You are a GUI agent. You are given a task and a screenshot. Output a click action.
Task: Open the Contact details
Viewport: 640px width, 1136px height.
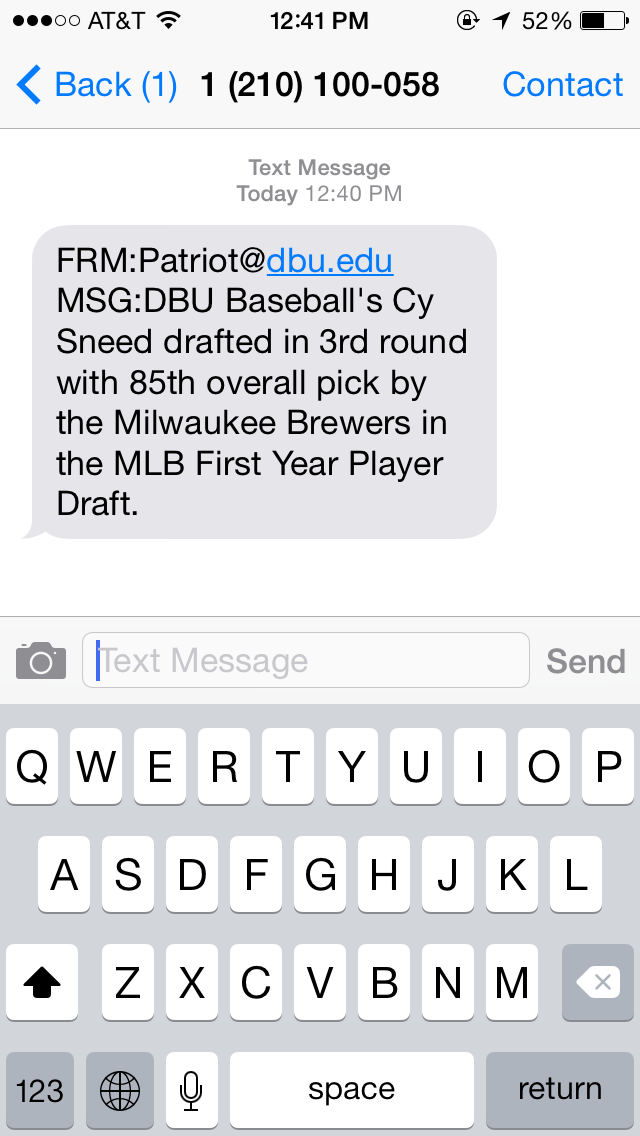[562, 85]
